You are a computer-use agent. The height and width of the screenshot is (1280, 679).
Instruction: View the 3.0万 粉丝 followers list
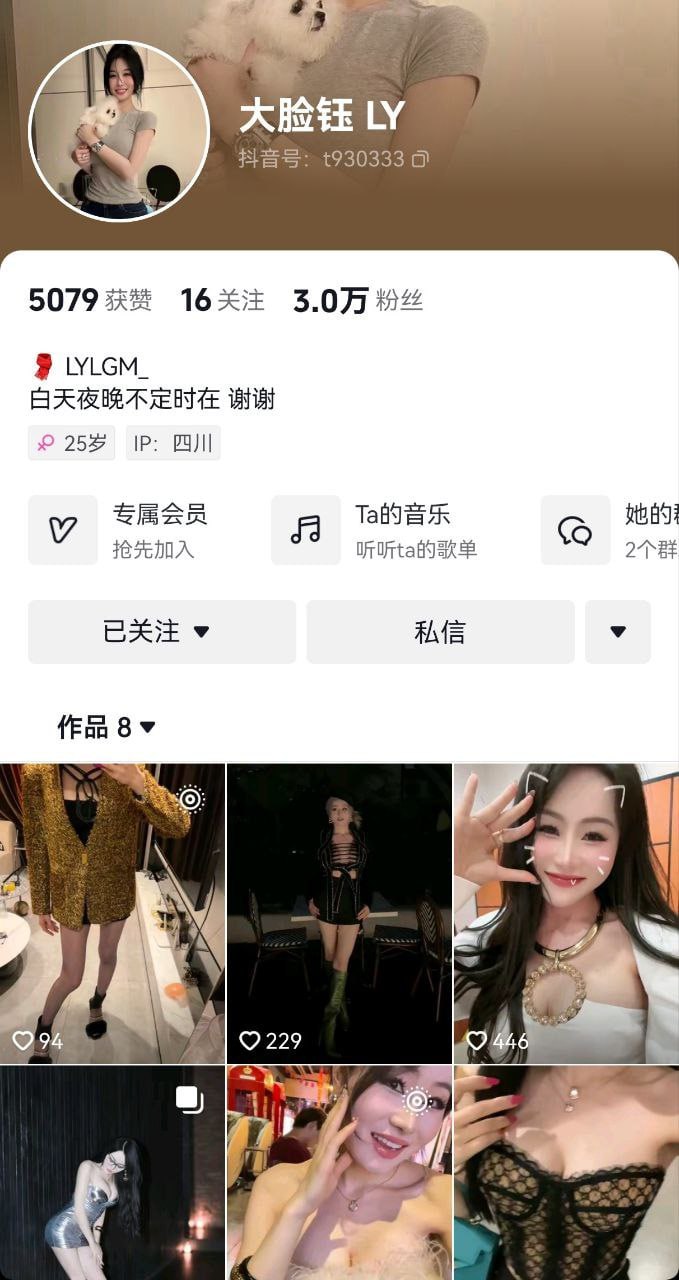(x=358, y=300)
